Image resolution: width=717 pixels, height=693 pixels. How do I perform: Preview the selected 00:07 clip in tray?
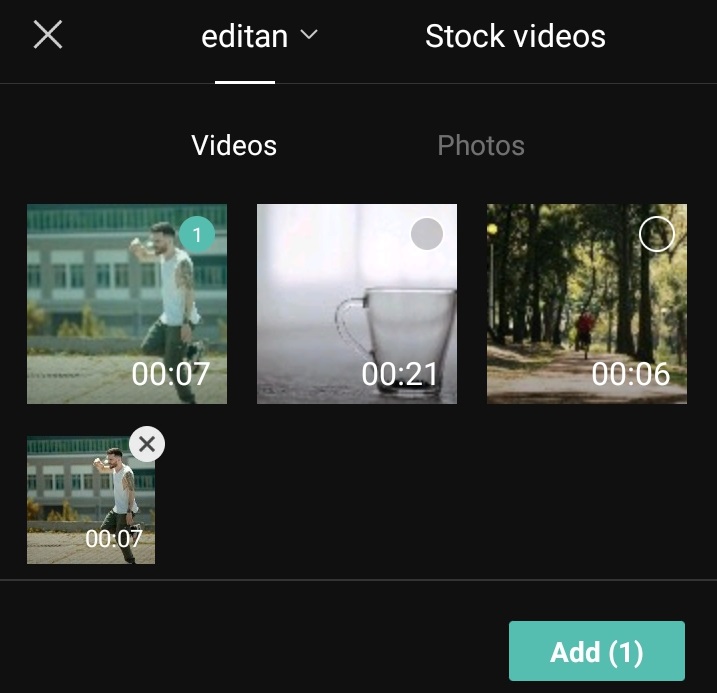[x=88, y=505]
